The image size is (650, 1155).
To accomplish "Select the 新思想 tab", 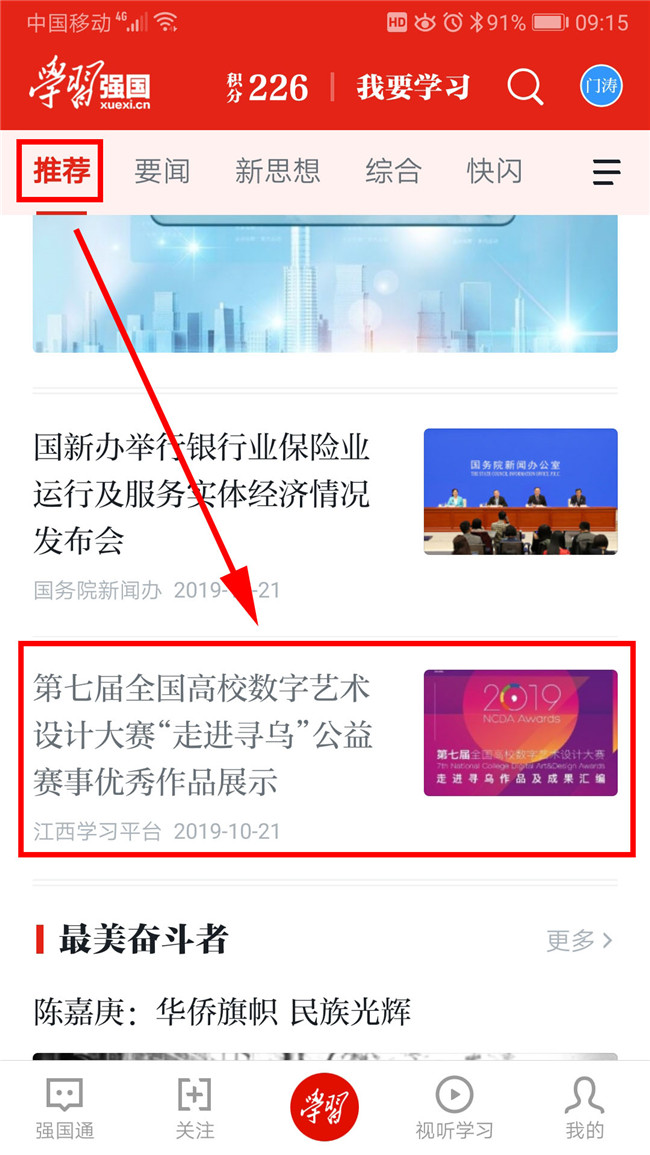I will (x=277, y=171).
